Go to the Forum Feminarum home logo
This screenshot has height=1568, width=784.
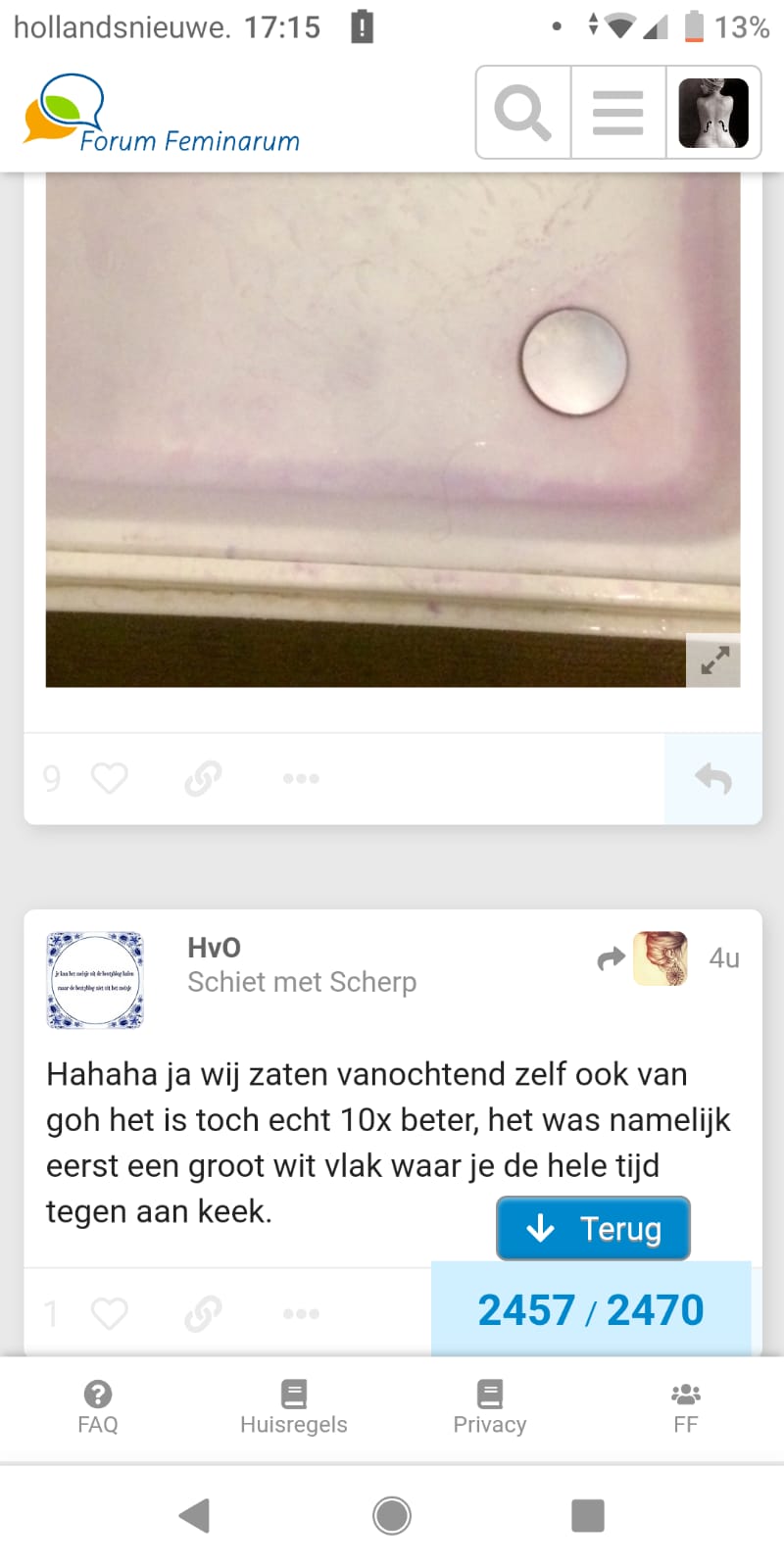tap(162, 115)
